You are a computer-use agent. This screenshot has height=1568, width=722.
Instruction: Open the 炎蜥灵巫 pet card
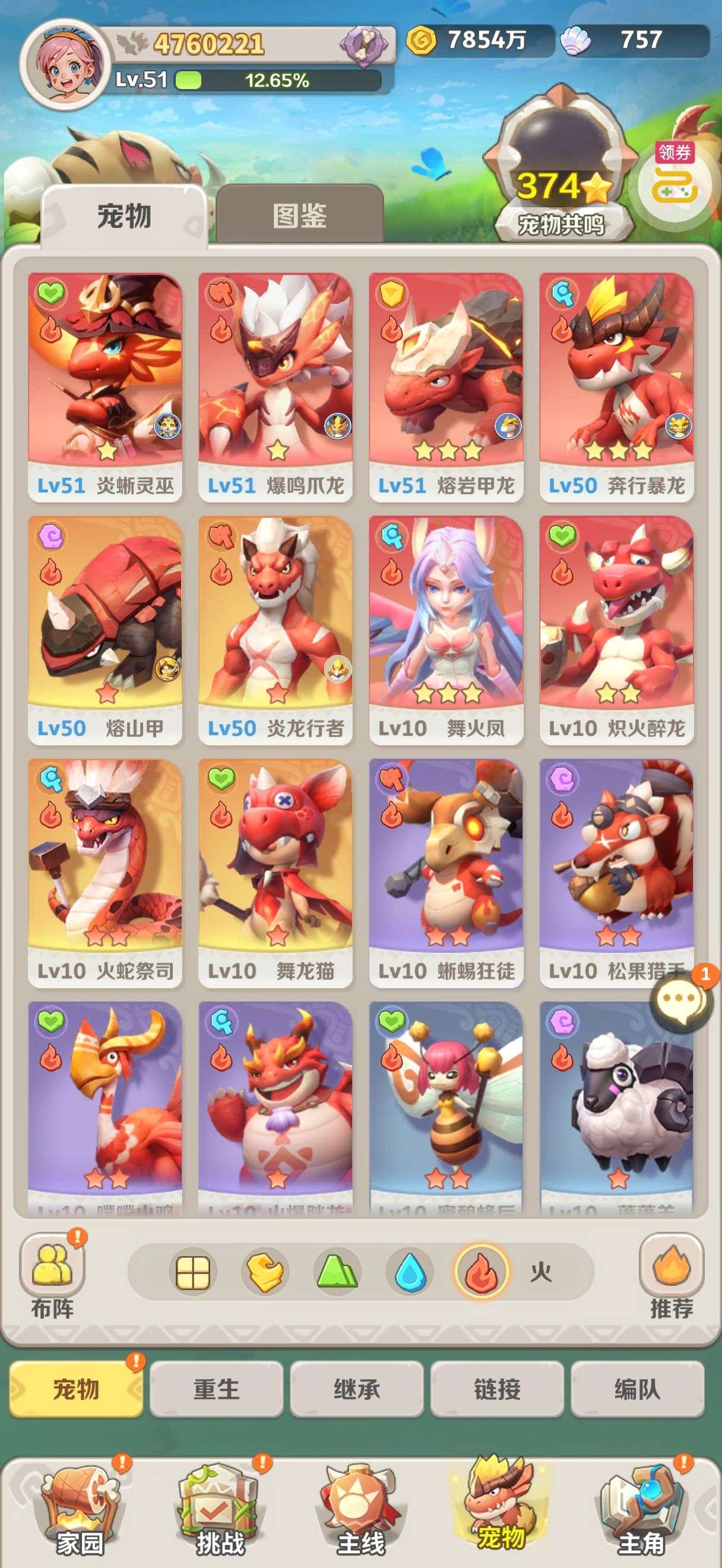point(105,387)
